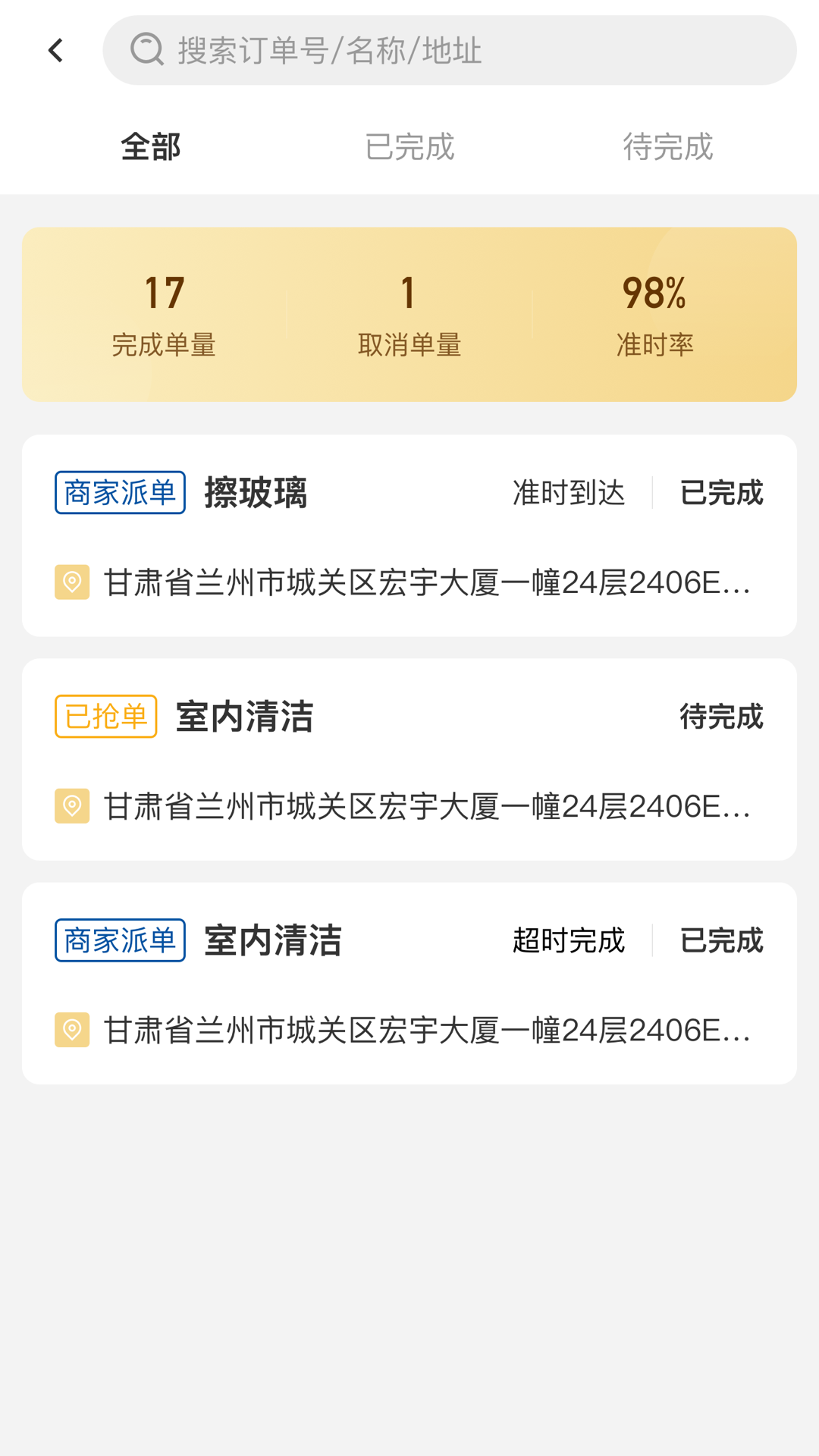Open the 待完成 tab
The width and height of the screenshot is (819, 1456).
click(667, 148)
